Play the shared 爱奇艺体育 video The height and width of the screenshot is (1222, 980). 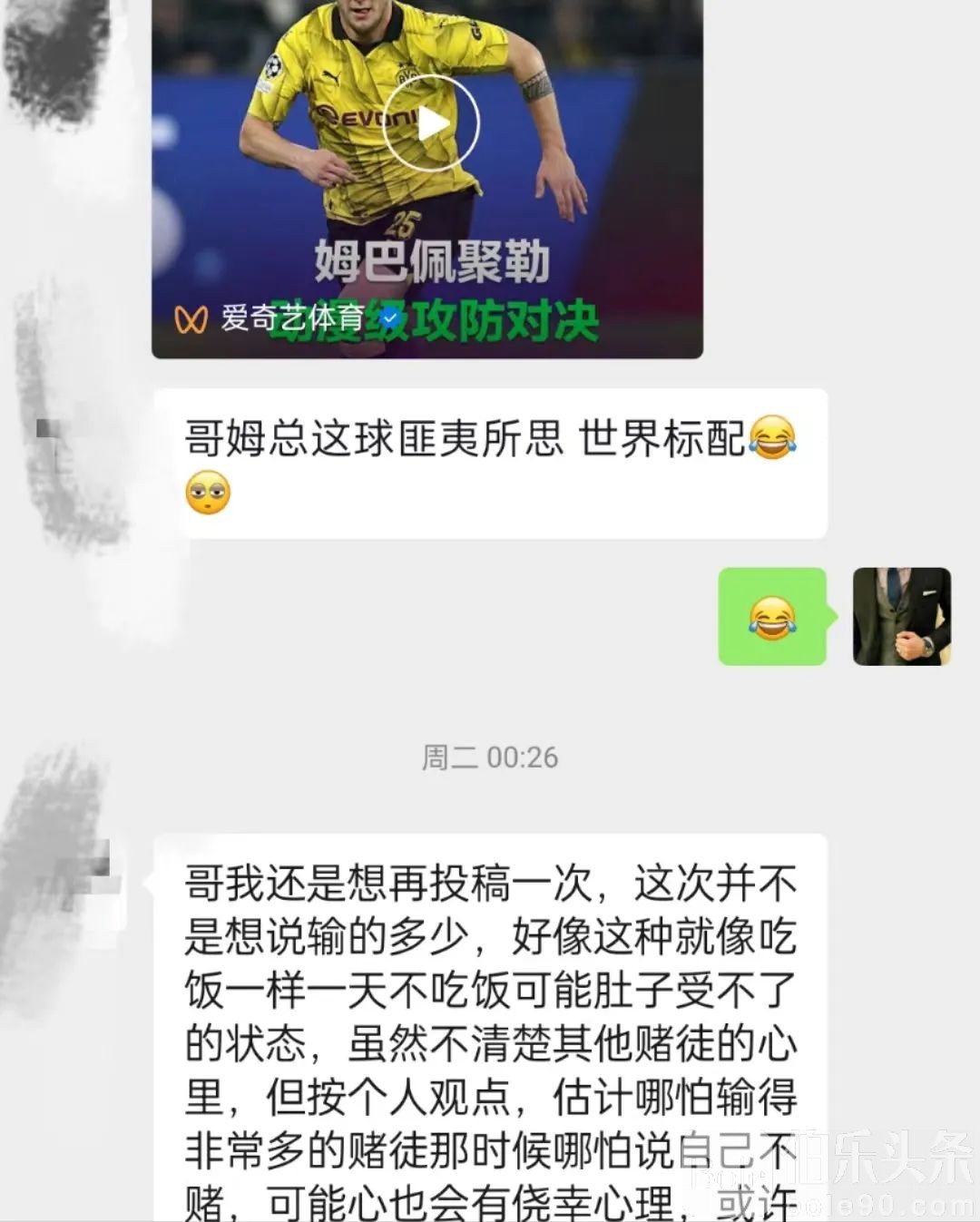click(x=430, y=124)
